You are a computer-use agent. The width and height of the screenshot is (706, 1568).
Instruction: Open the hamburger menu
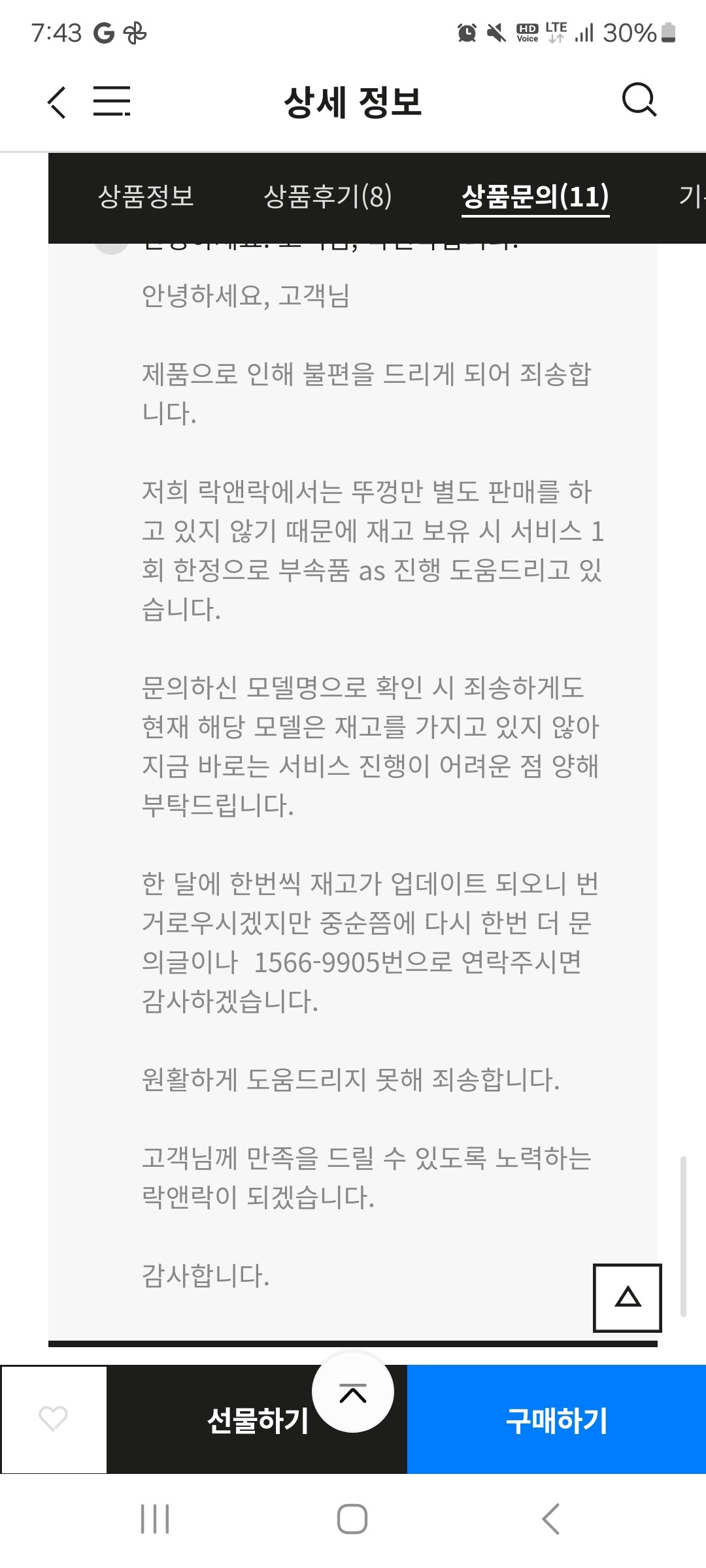tap(112, 101)
